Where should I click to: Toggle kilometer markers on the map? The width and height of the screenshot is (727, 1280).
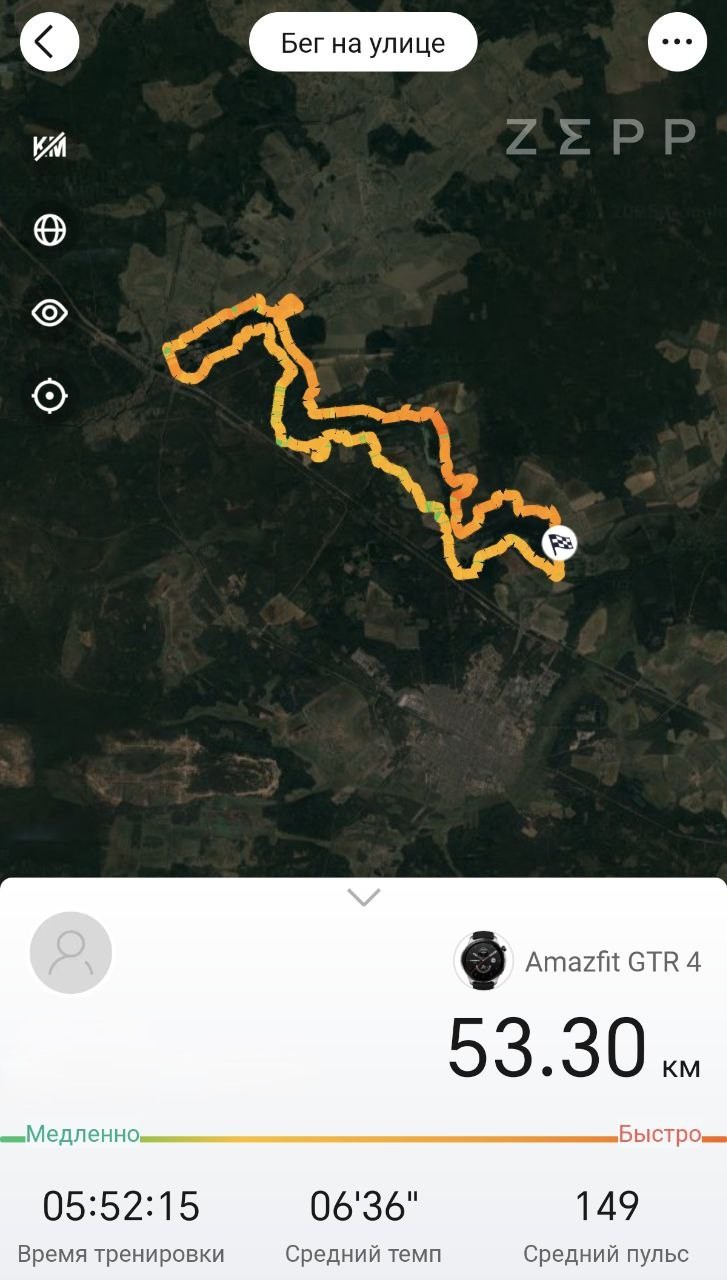(x=49, y=147)
